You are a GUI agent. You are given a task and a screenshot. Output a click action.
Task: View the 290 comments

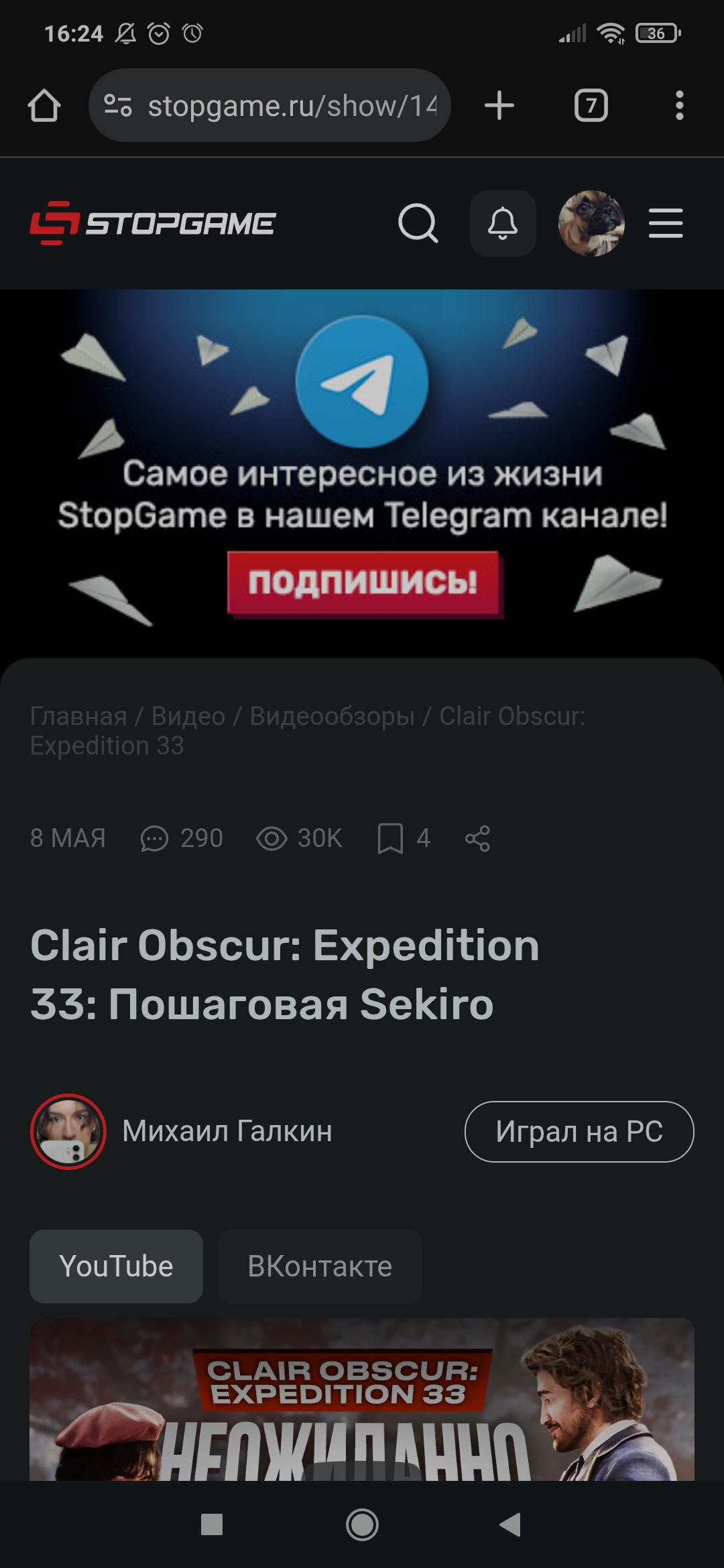(182, 838)
